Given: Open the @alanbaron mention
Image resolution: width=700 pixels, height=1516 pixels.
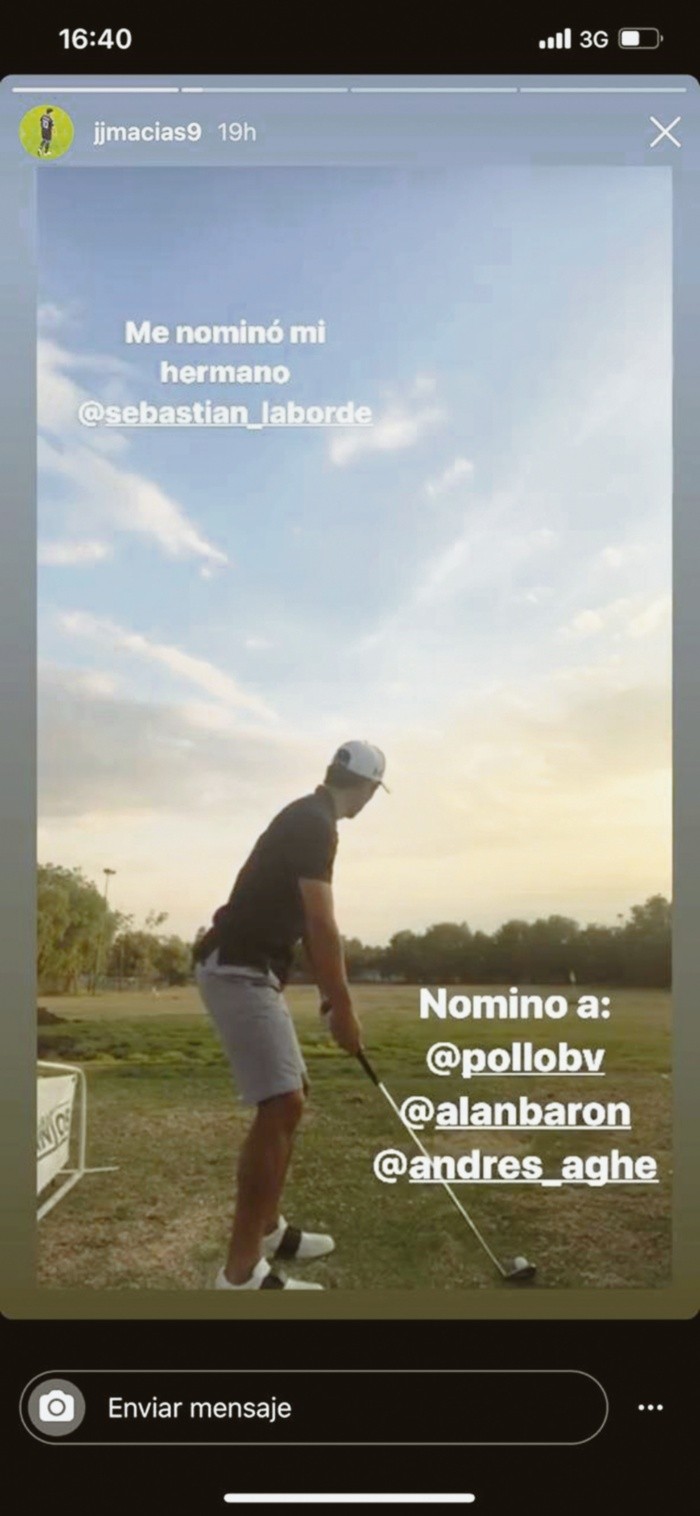Looking at the screenshot, I should [515, 1113].
